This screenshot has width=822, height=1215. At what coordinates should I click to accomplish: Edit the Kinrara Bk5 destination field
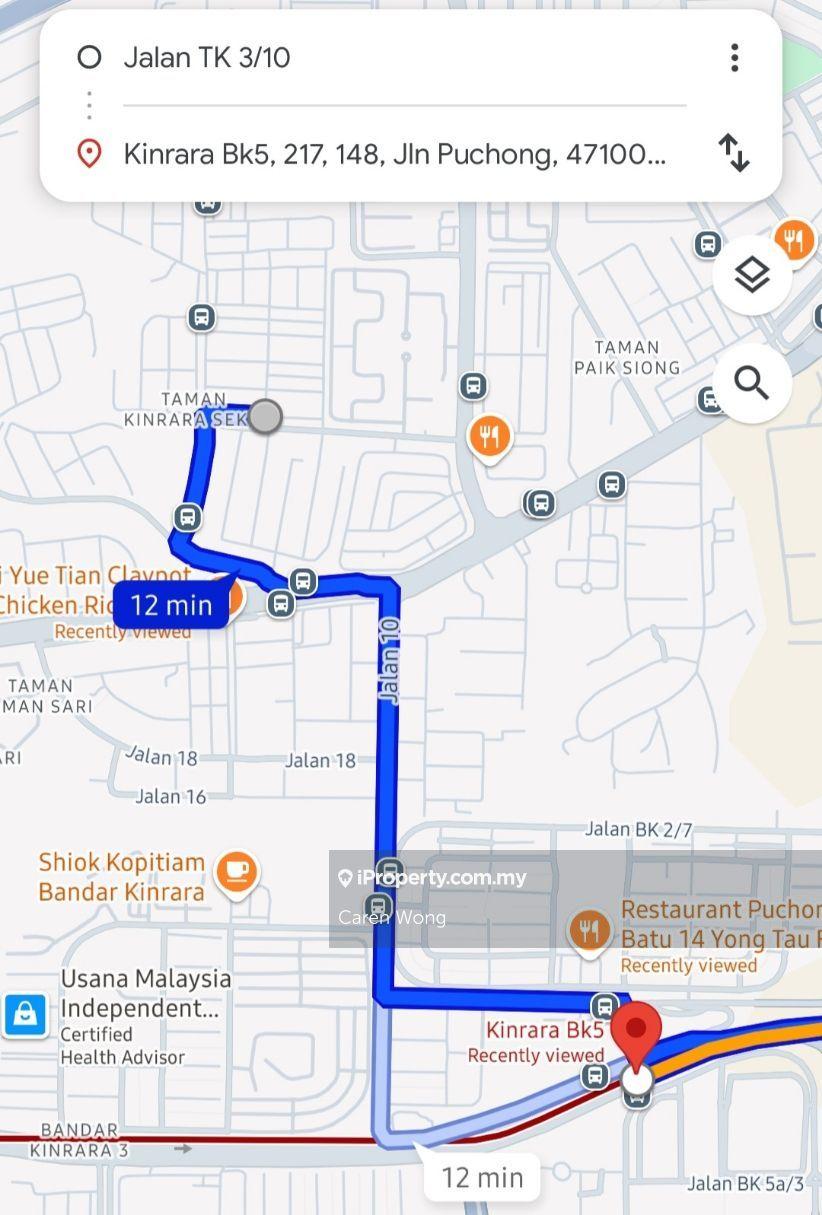click(x=395, y=154)
